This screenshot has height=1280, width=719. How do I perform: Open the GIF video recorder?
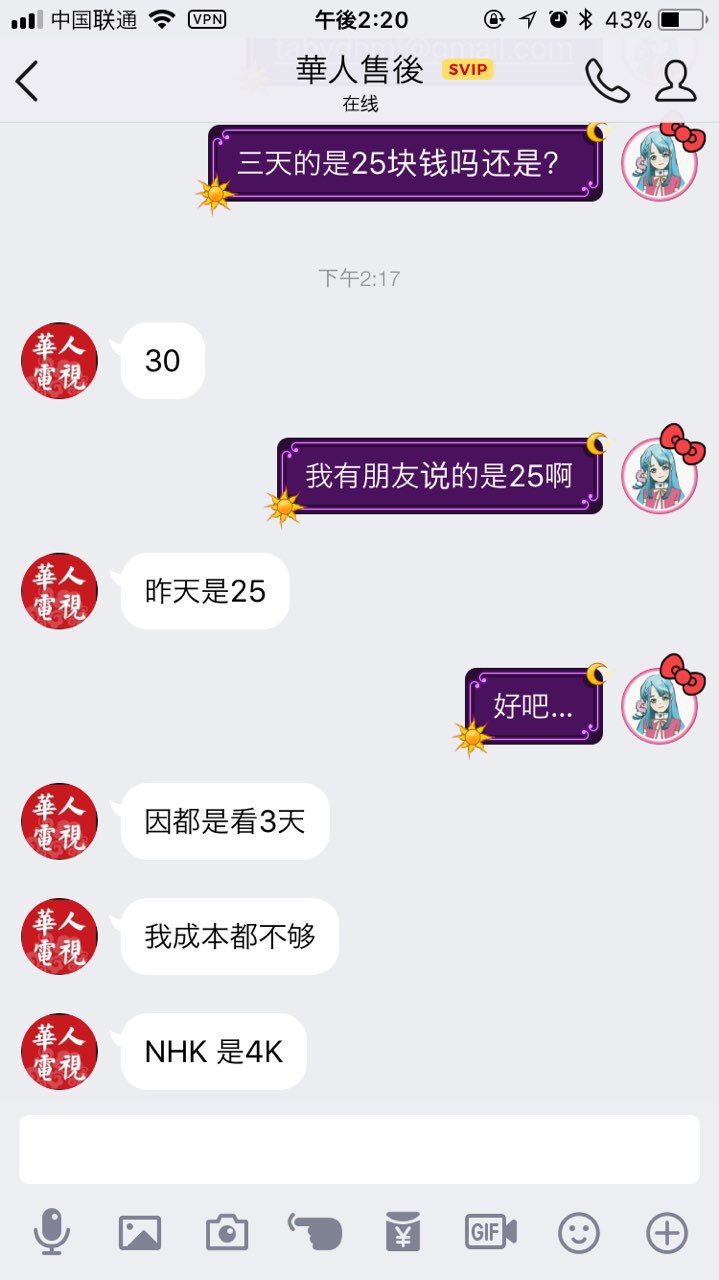[x=491, y=1232]
